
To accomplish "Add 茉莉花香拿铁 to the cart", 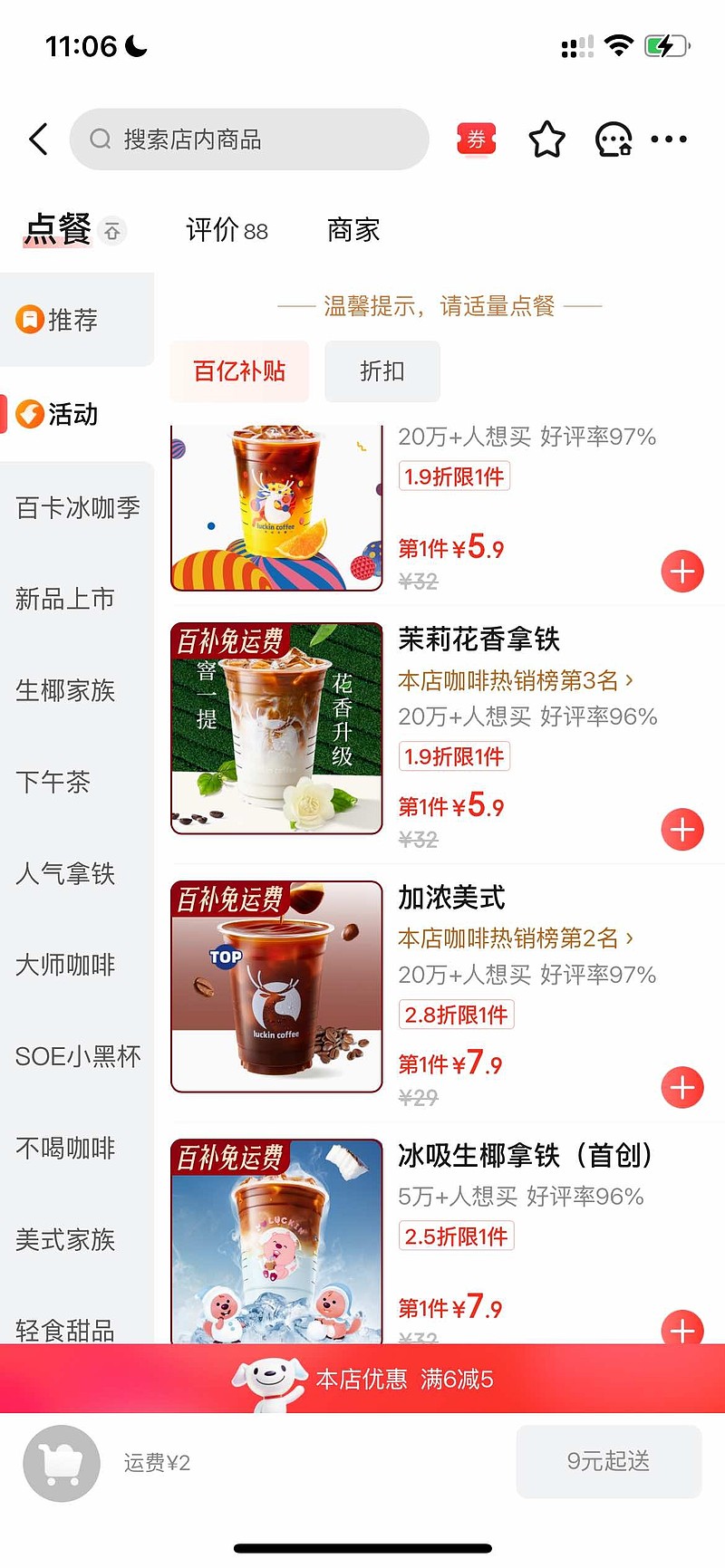I will (x=682, y=830).
